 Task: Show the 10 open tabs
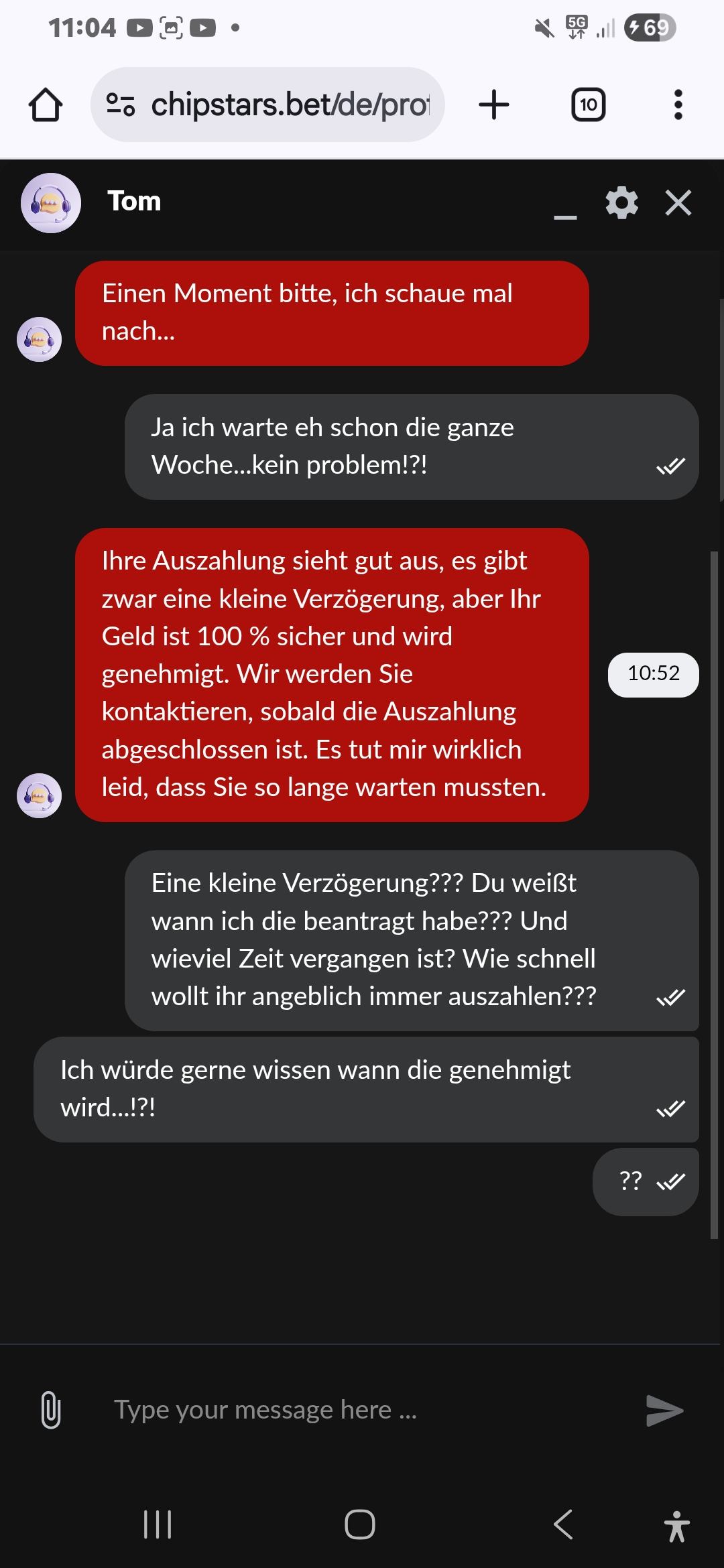[x=588, y=105]
